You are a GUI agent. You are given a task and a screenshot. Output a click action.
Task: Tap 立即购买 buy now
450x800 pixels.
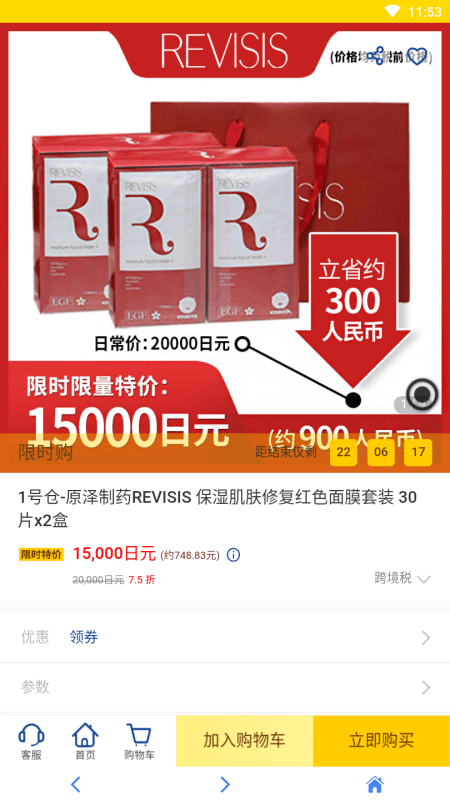pyautogui.click(x=382, y=741)
